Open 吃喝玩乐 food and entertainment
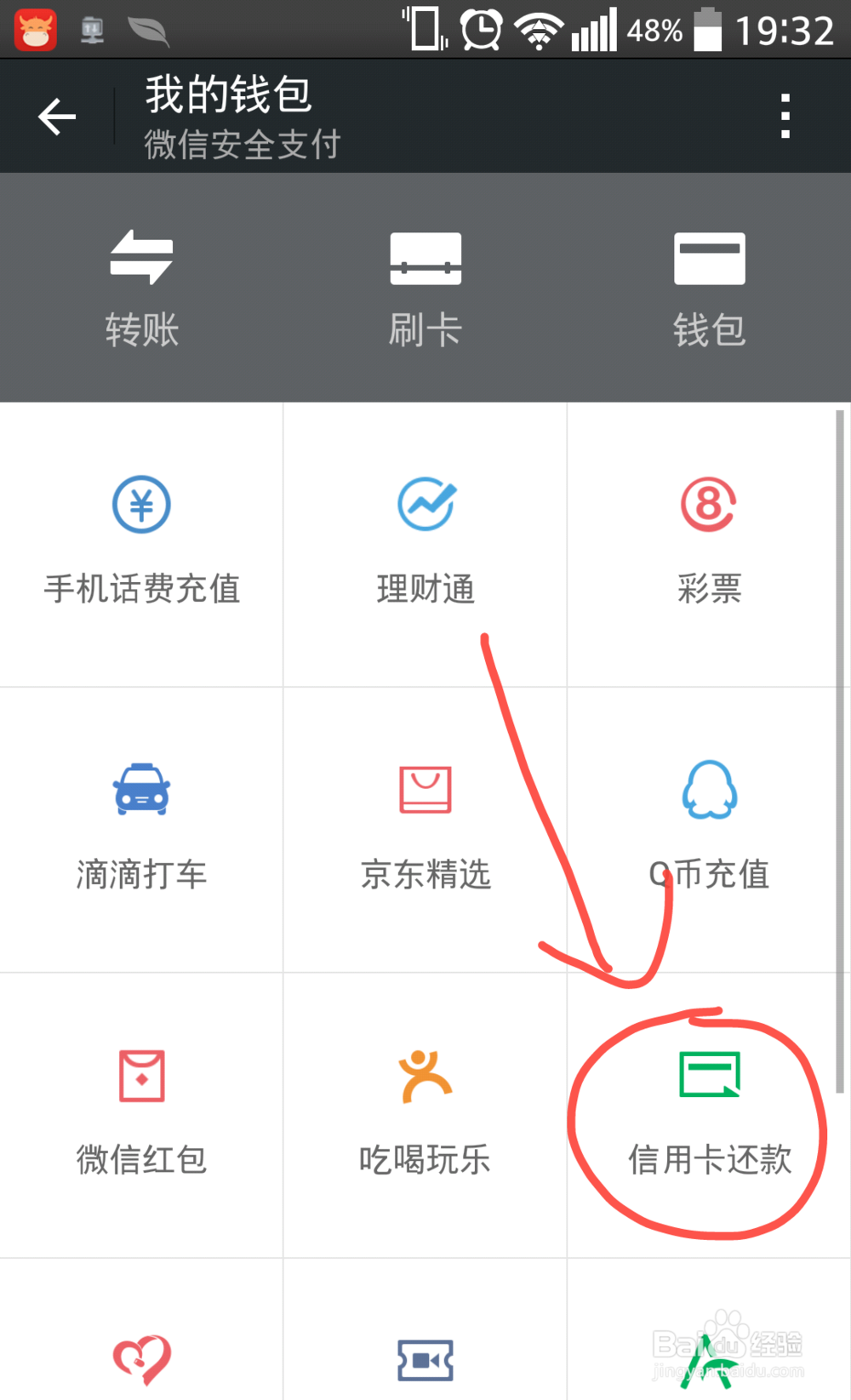851x1400 pixels. coord(425,1111)
